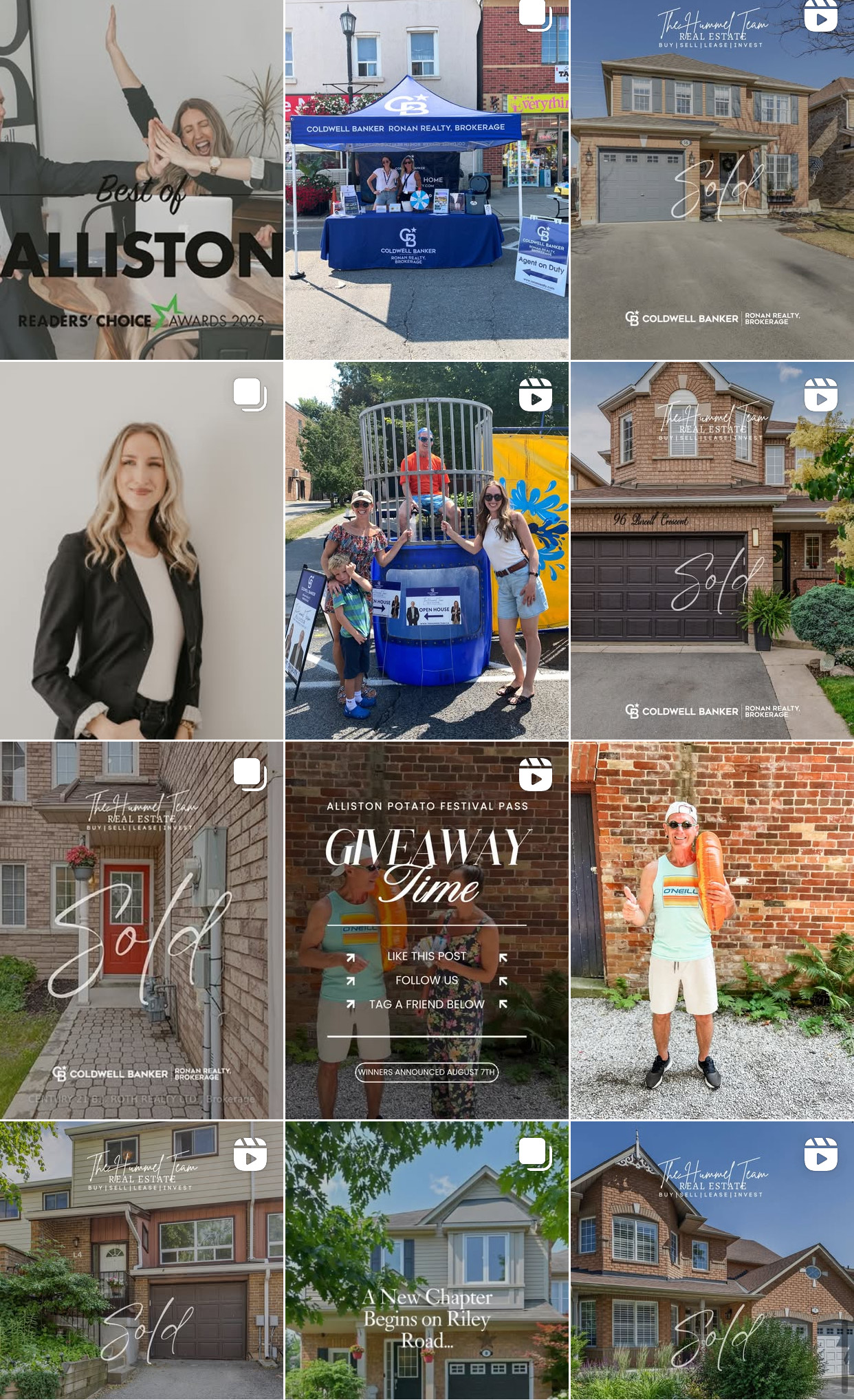Play the Sold townhouse reel with brown garage
Screen dimensions: 854x1400
141,1260
